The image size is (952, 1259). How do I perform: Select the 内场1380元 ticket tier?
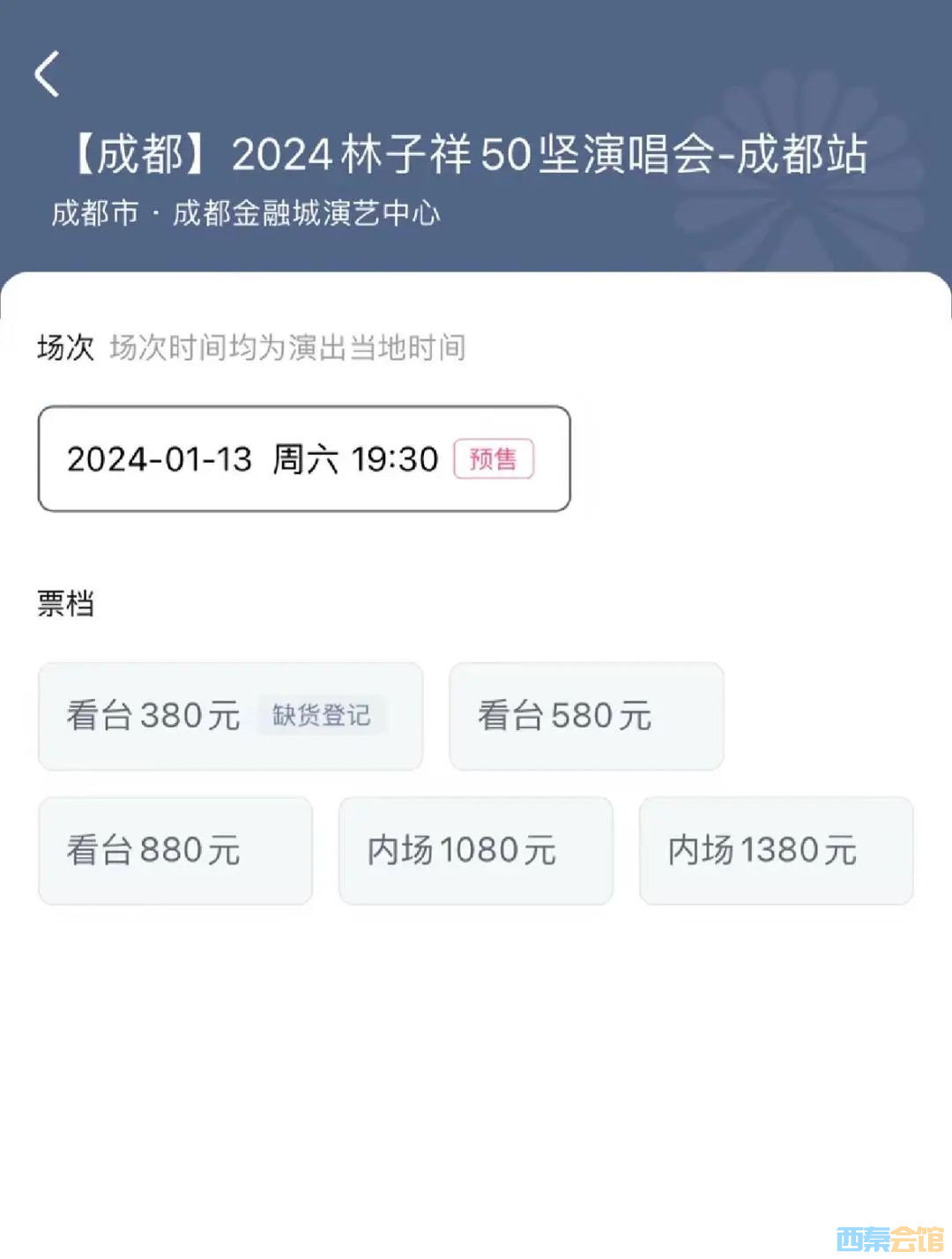point(776,851)
